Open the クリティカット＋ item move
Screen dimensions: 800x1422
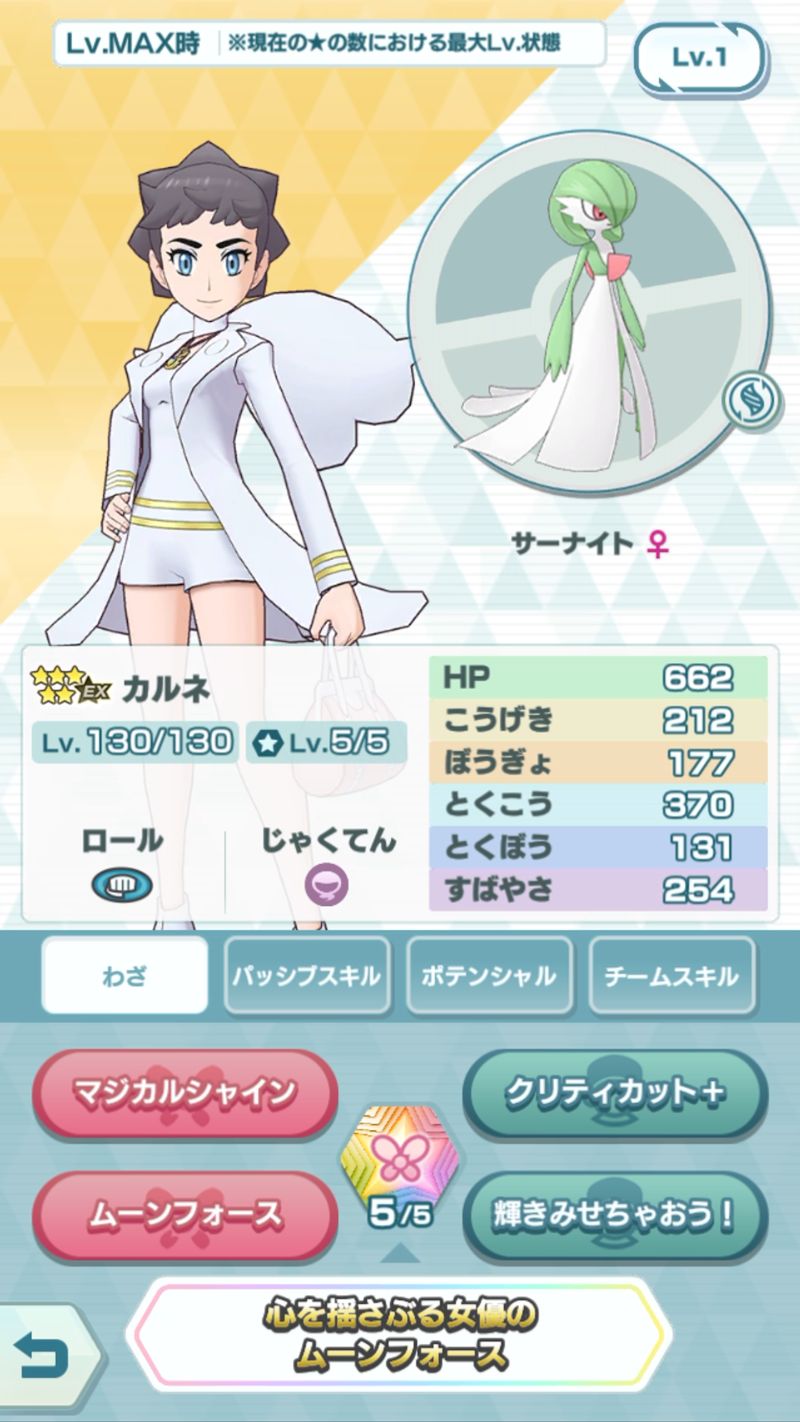(x=614, y=1093)
